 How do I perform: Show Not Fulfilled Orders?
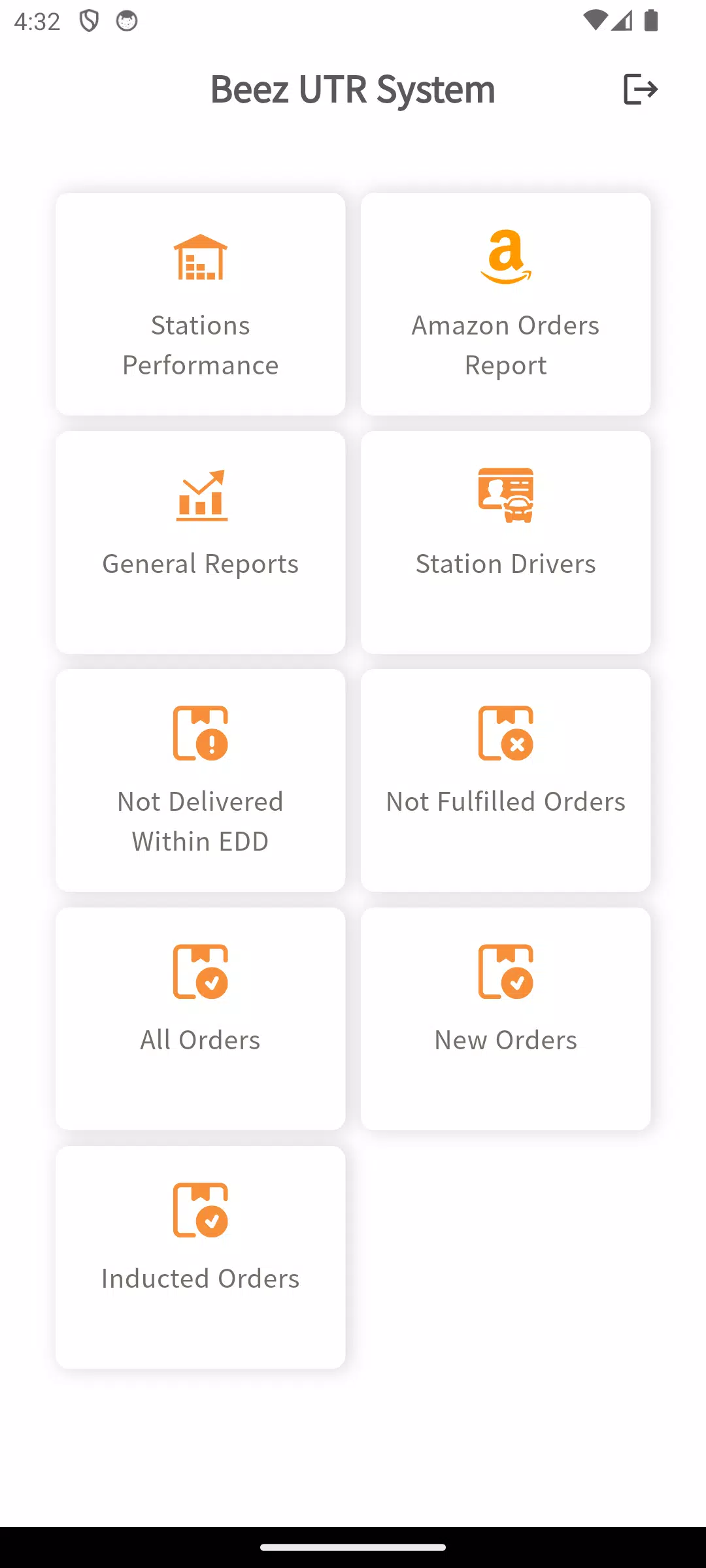pos(505,780)
